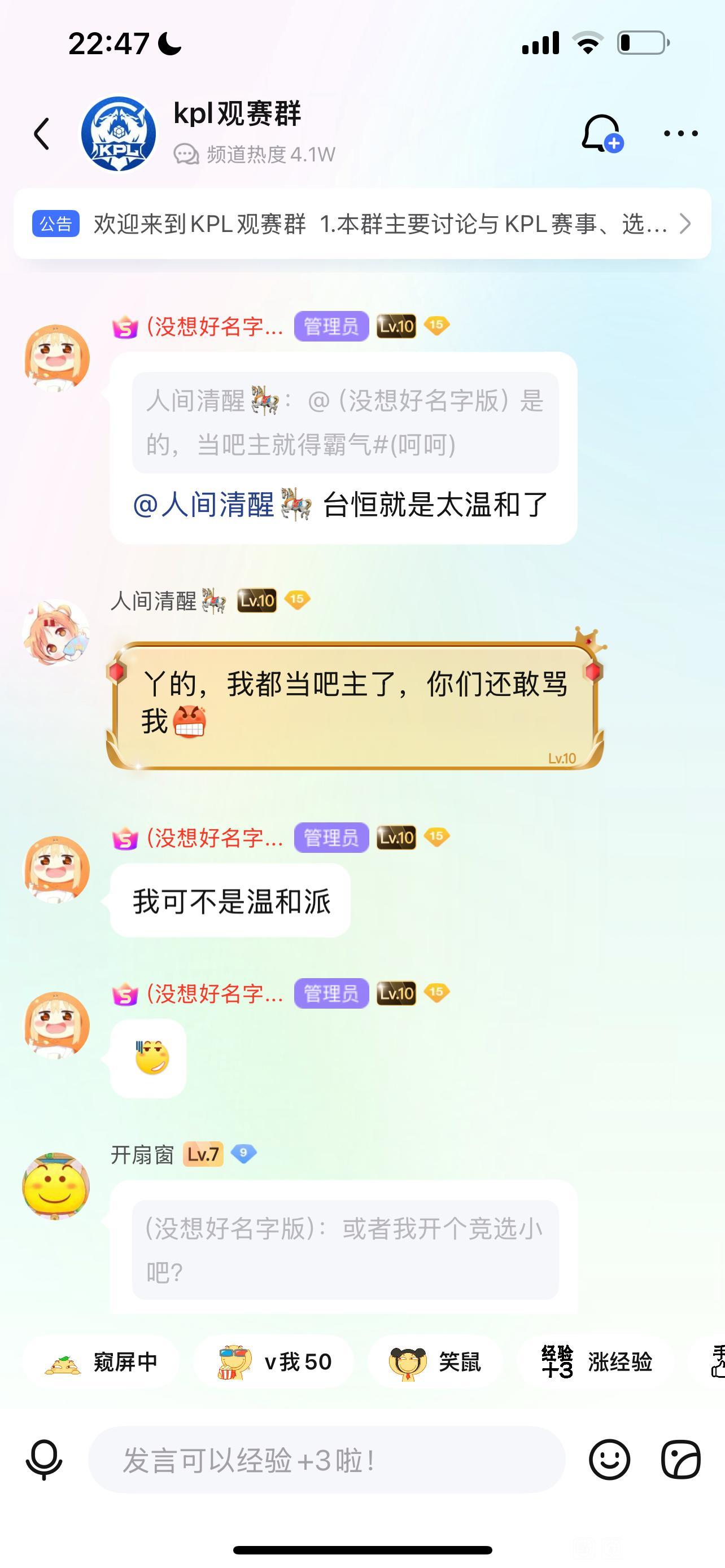The width and height of the screenshot is (725, 1568).
Task: Tap the @人间清醒 mention link
Action: [221, 505]
